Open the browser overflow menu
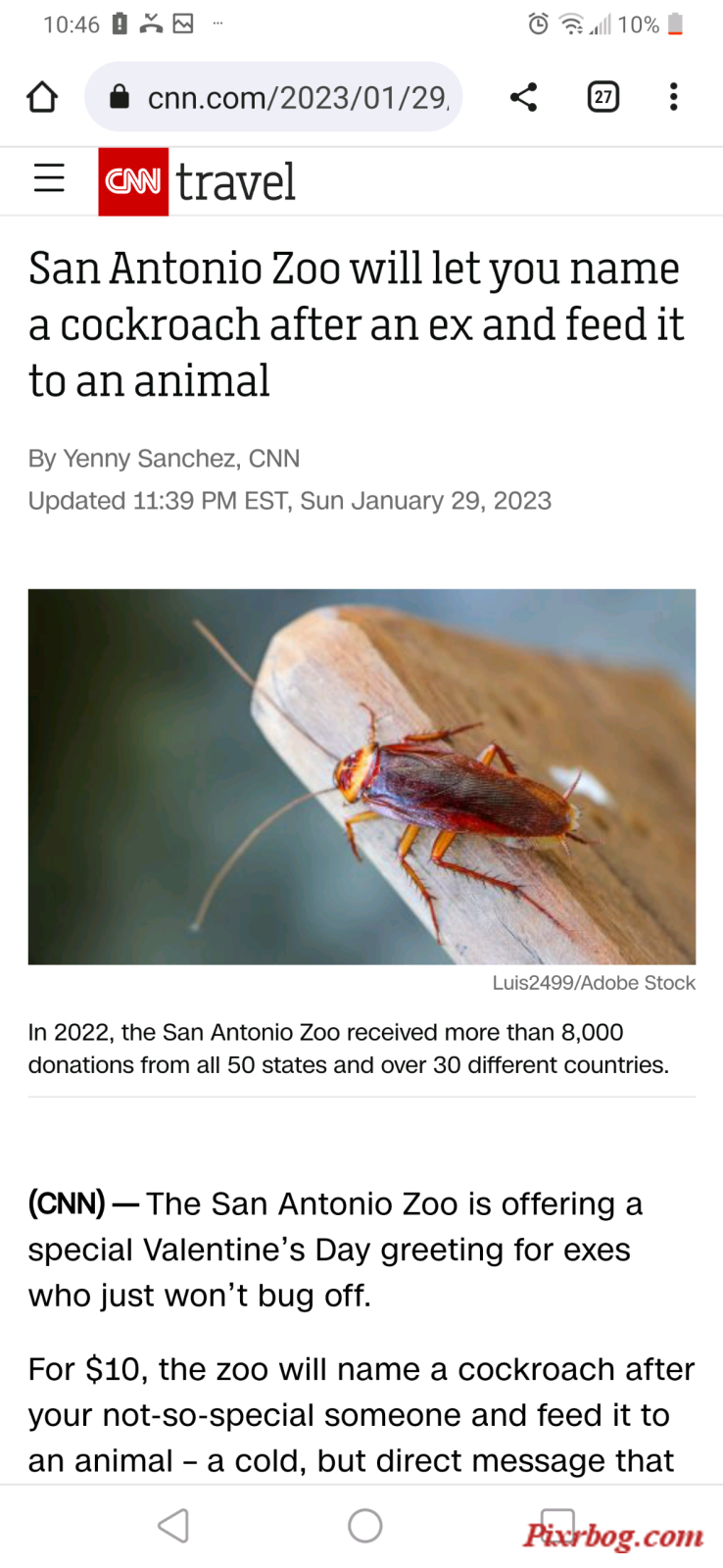723x1568 pixels. pyautogui.click(x=673, y=97)
